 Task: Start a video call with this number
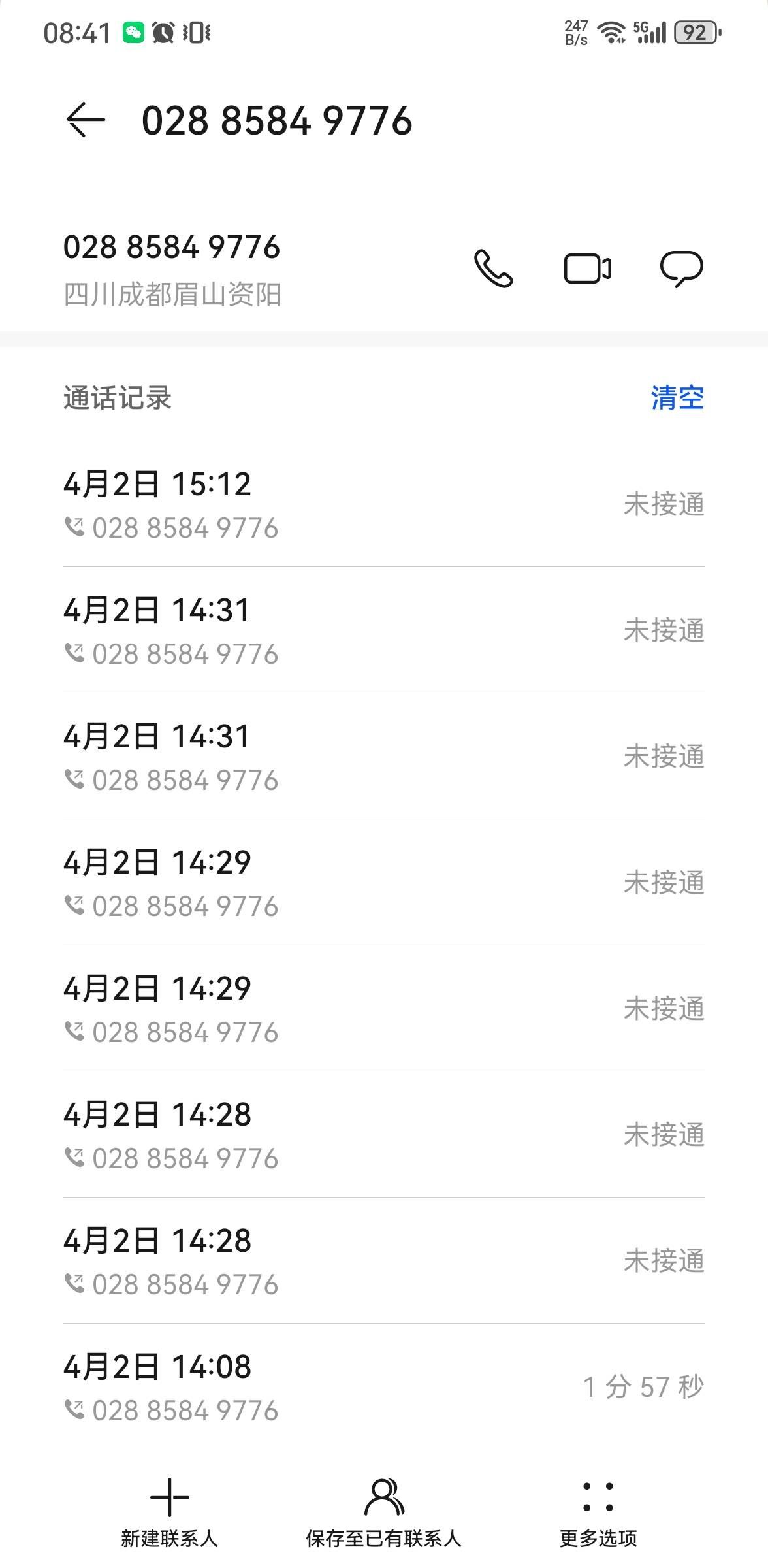(587, 269)
